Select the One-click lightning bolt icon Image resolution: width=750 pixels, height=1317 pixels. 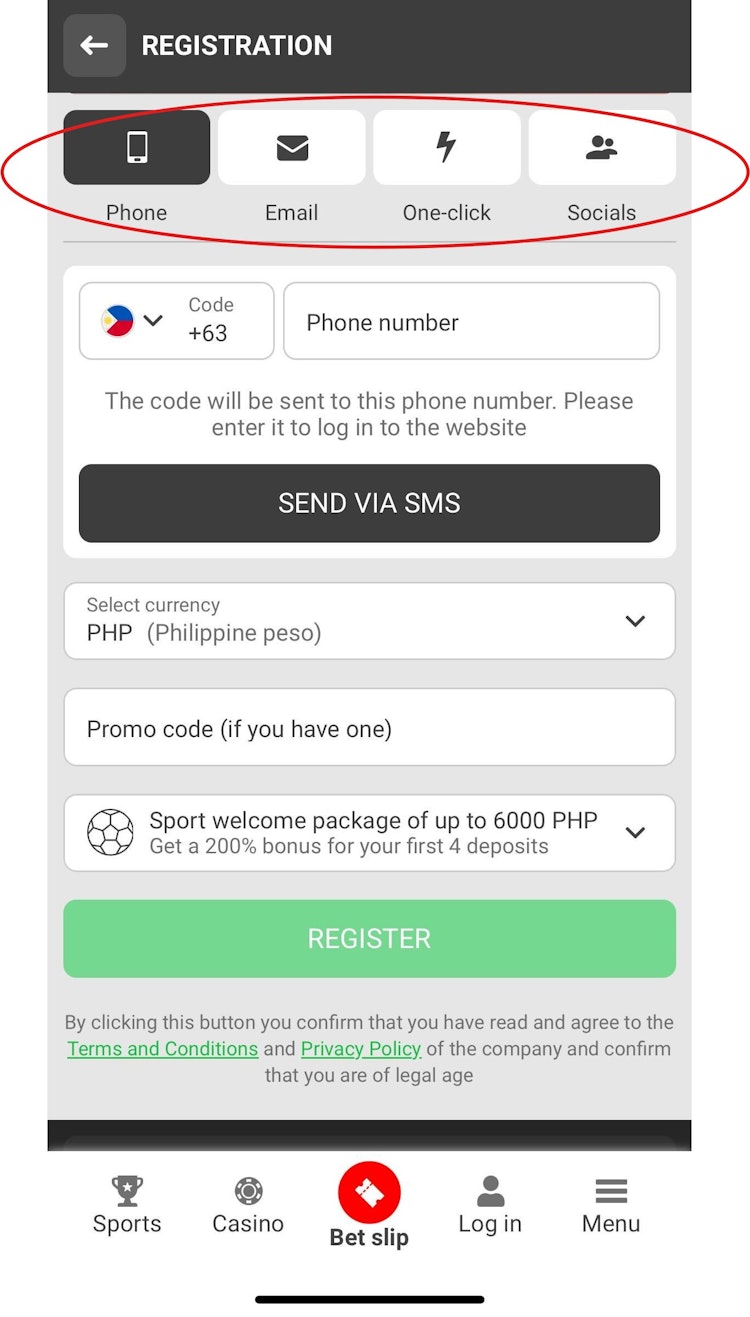446,147
